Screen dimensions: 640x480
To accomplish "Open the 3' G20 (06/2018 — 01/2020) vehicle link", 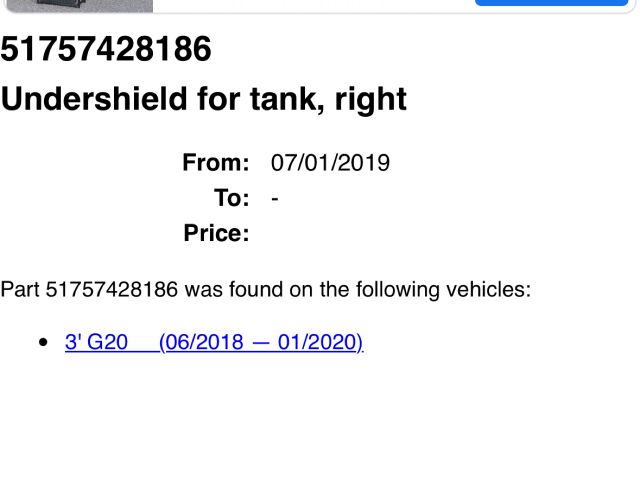I will [213, 343].
